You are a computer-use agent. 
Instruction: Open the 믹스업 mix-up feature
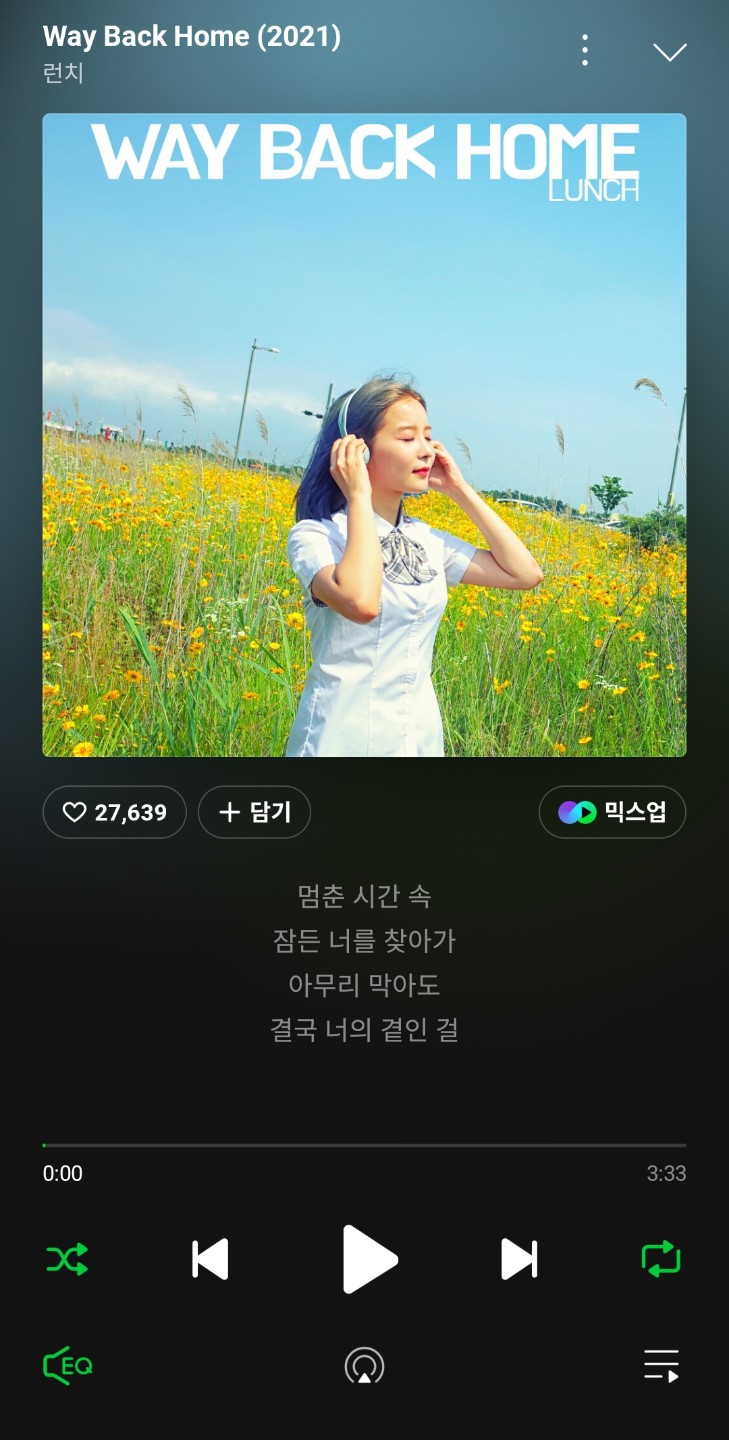612,812
